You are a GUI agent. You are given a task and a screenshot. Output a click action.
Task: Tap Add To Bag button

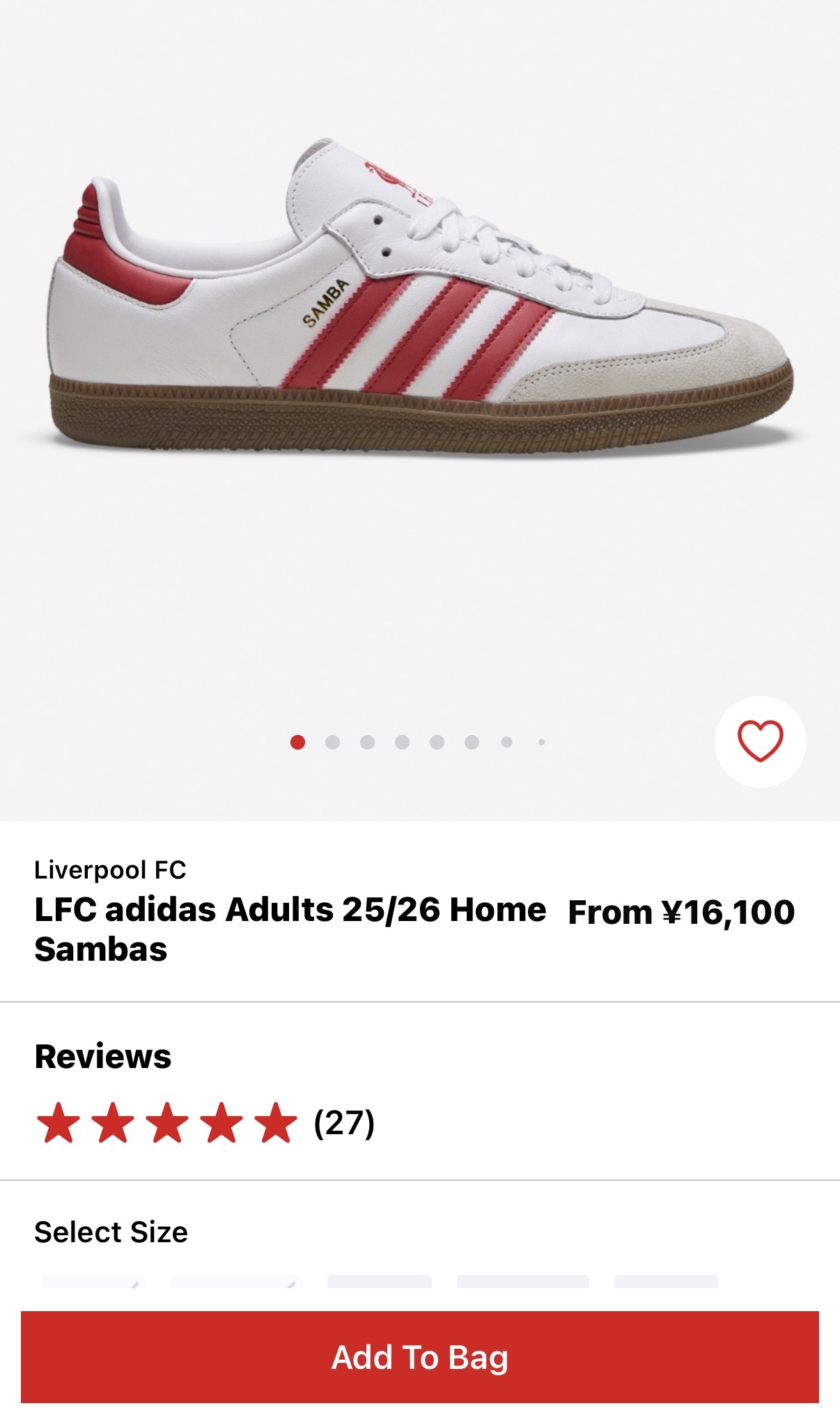tap(419, 1356)
